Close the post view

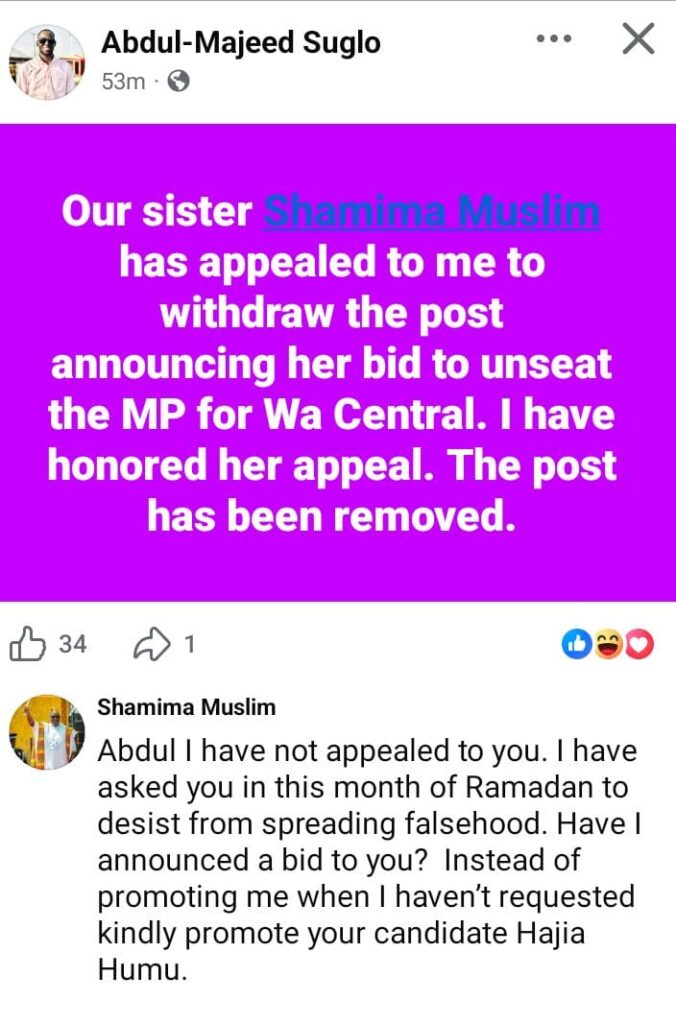638,39
